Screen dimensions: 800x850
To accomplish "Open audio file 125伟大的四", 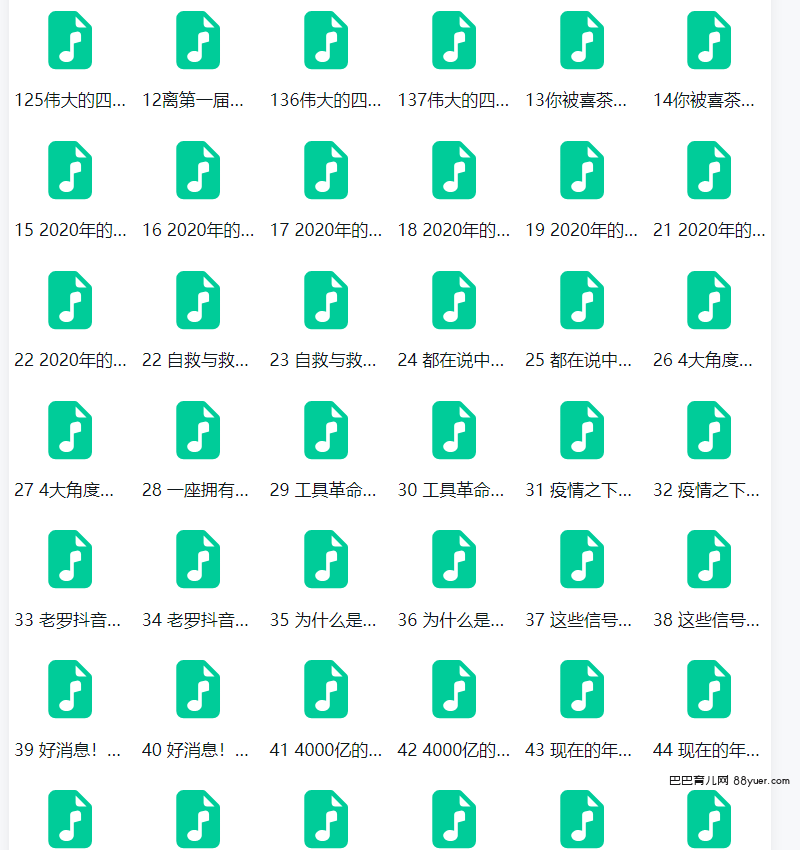I will click(x=70, y=40).
